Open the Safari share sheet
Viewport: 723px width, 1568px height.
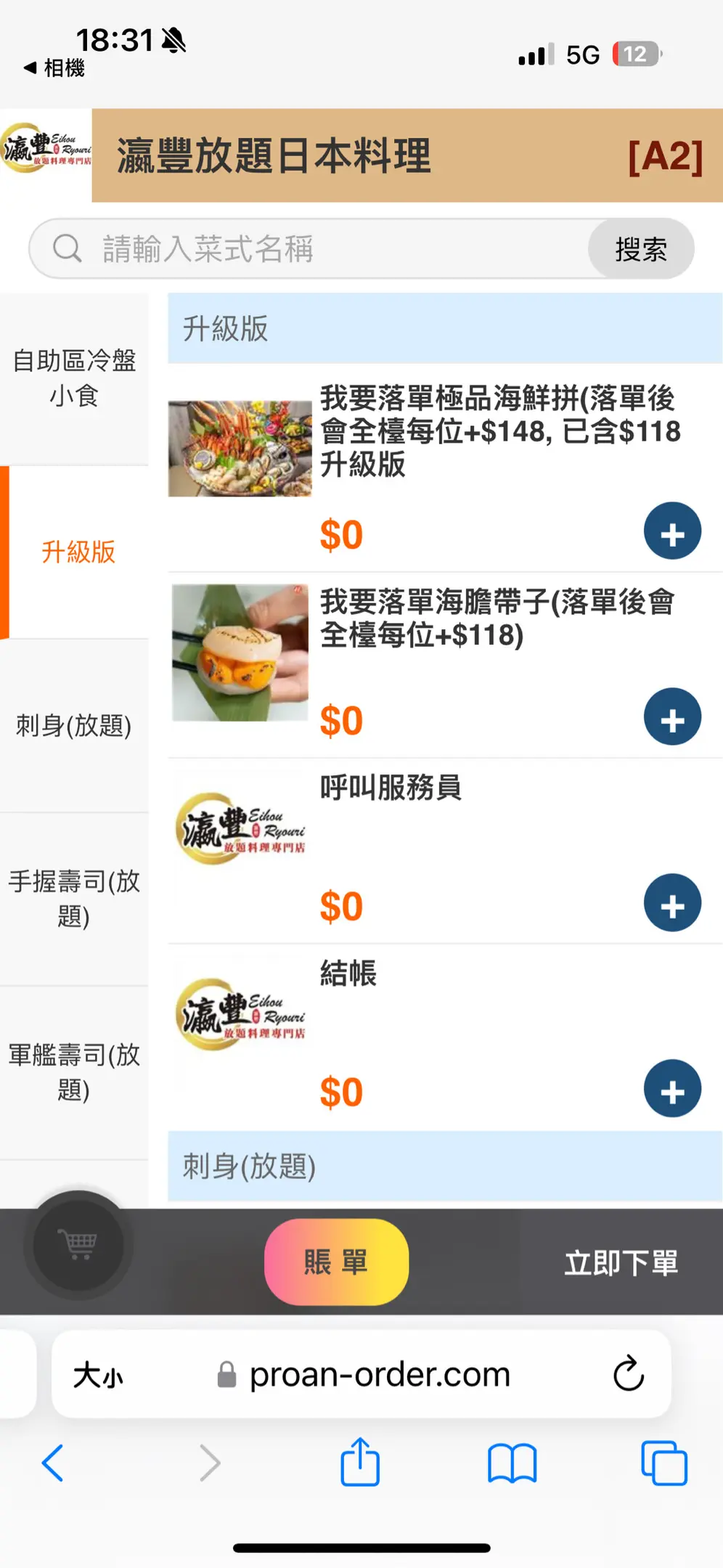[360, 1462]
